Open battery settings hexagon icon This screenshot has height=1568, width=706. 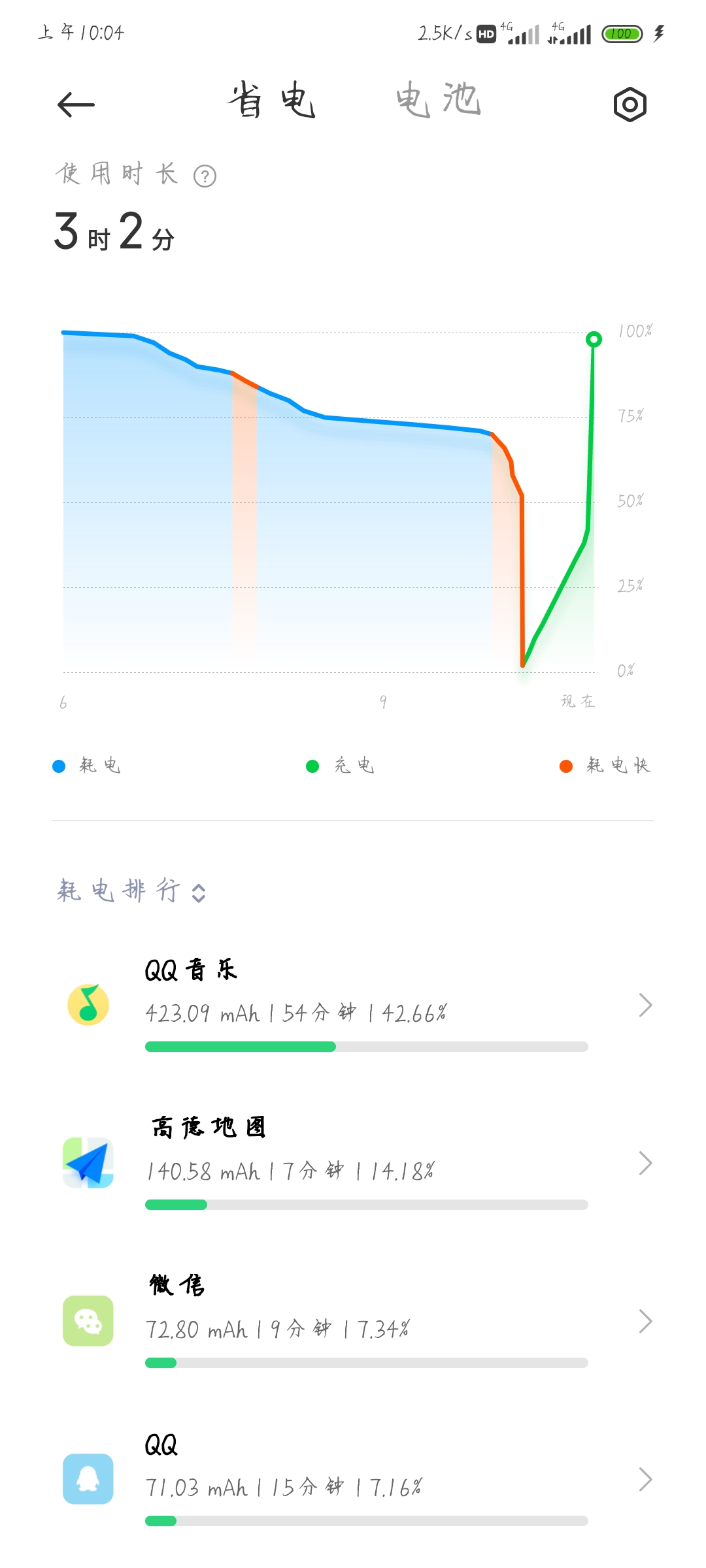pos(630,105)
